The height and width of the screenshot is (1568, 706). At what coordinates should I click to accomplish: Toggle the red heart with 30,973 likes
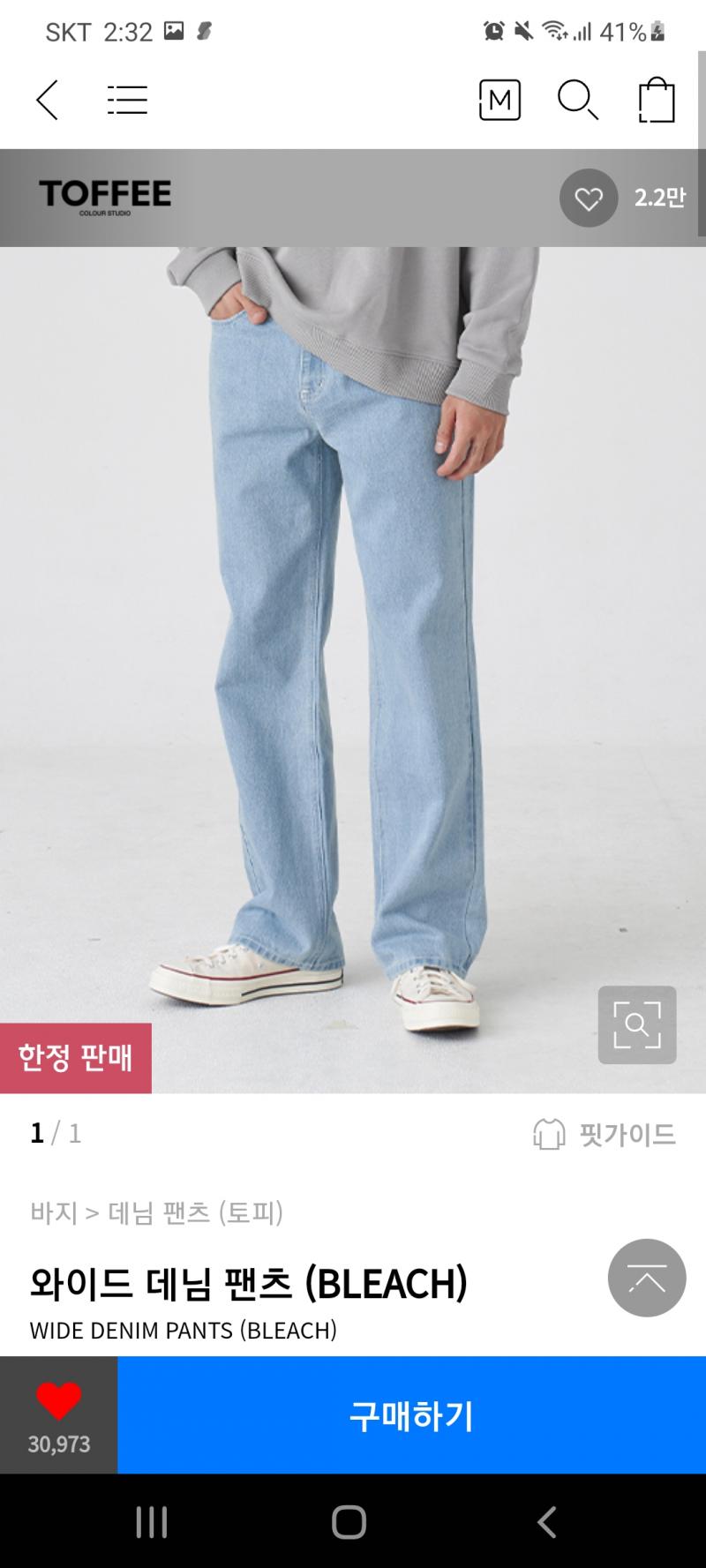pos(59,1415)
